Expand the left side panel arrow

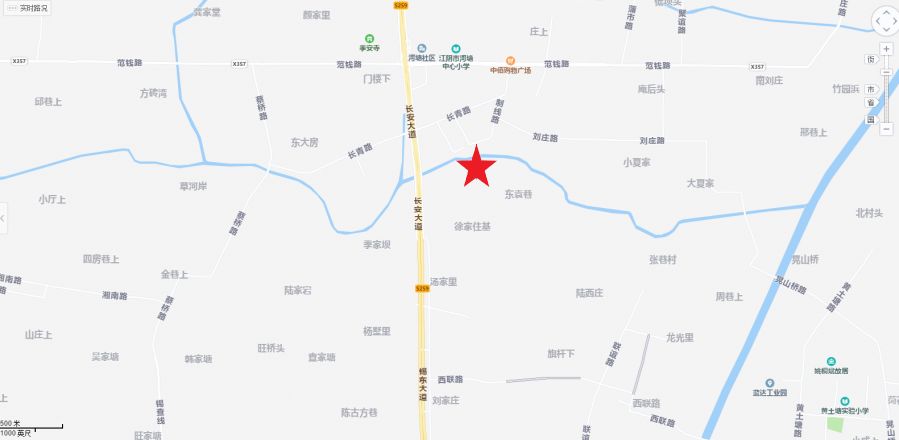click(x=3, y=217)
